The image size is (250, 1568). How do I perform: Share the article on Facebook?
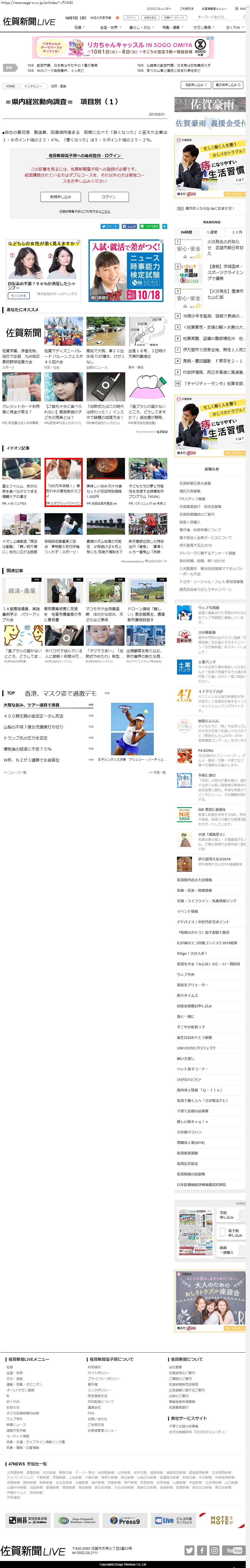(129, 226)
